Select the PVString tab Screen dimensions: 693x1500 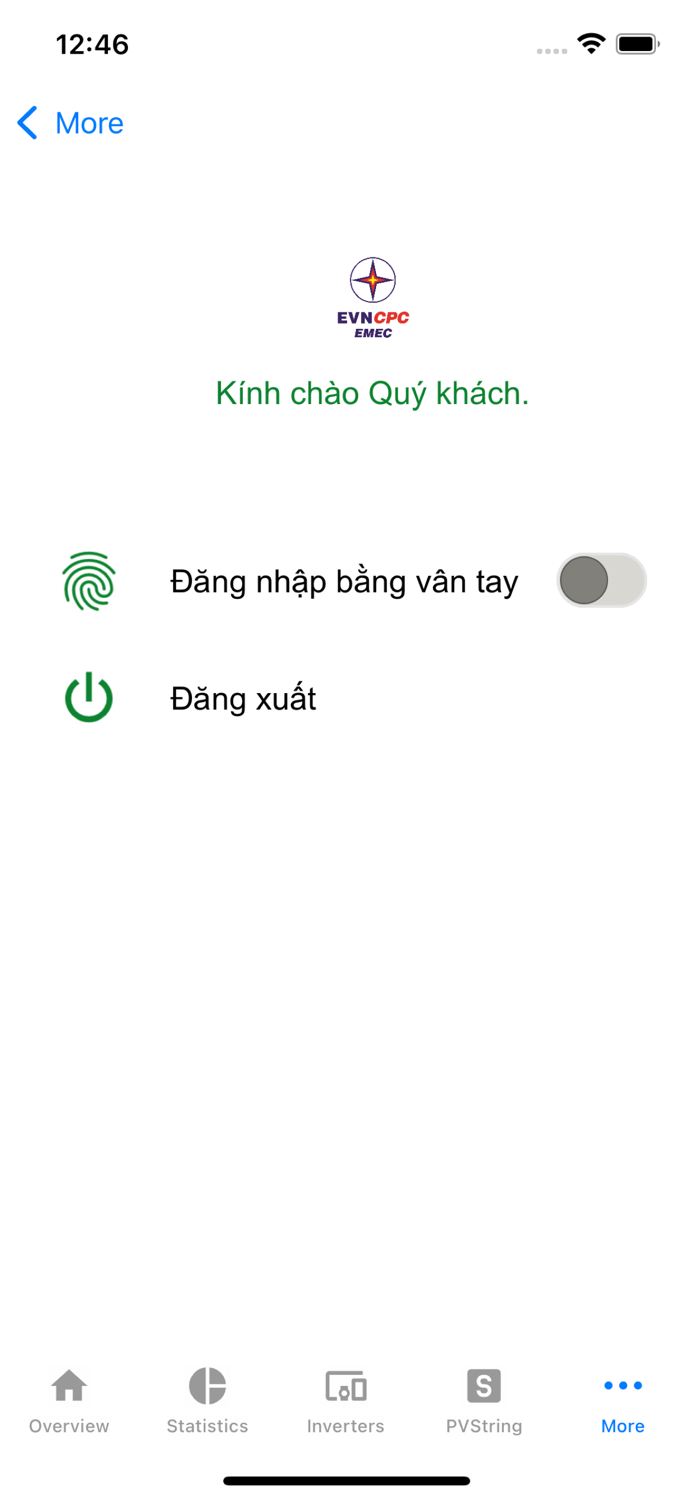484,1401
